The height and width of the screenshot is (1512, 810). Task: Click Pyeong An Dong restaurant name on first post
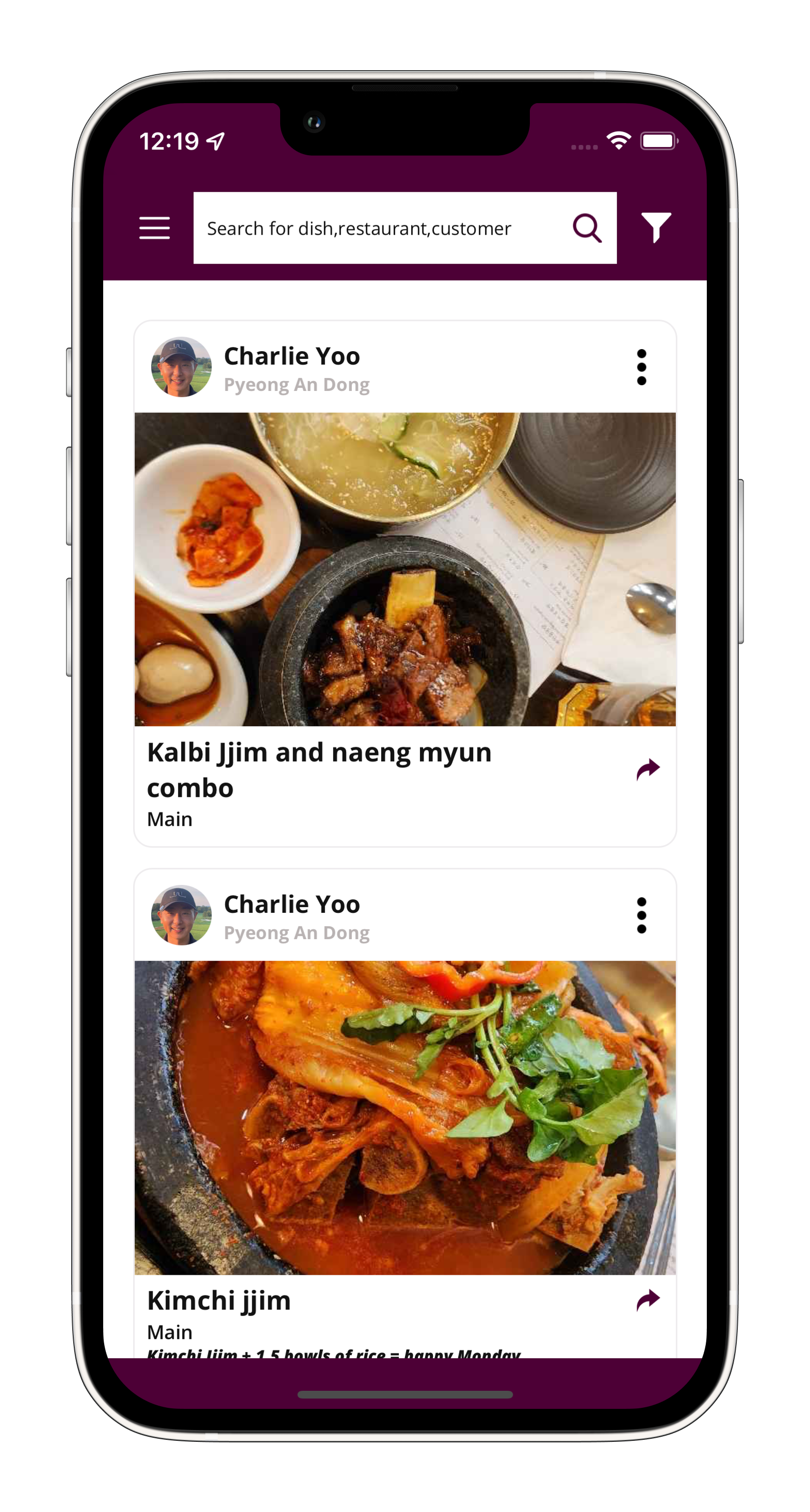click(x=297, y=383)
